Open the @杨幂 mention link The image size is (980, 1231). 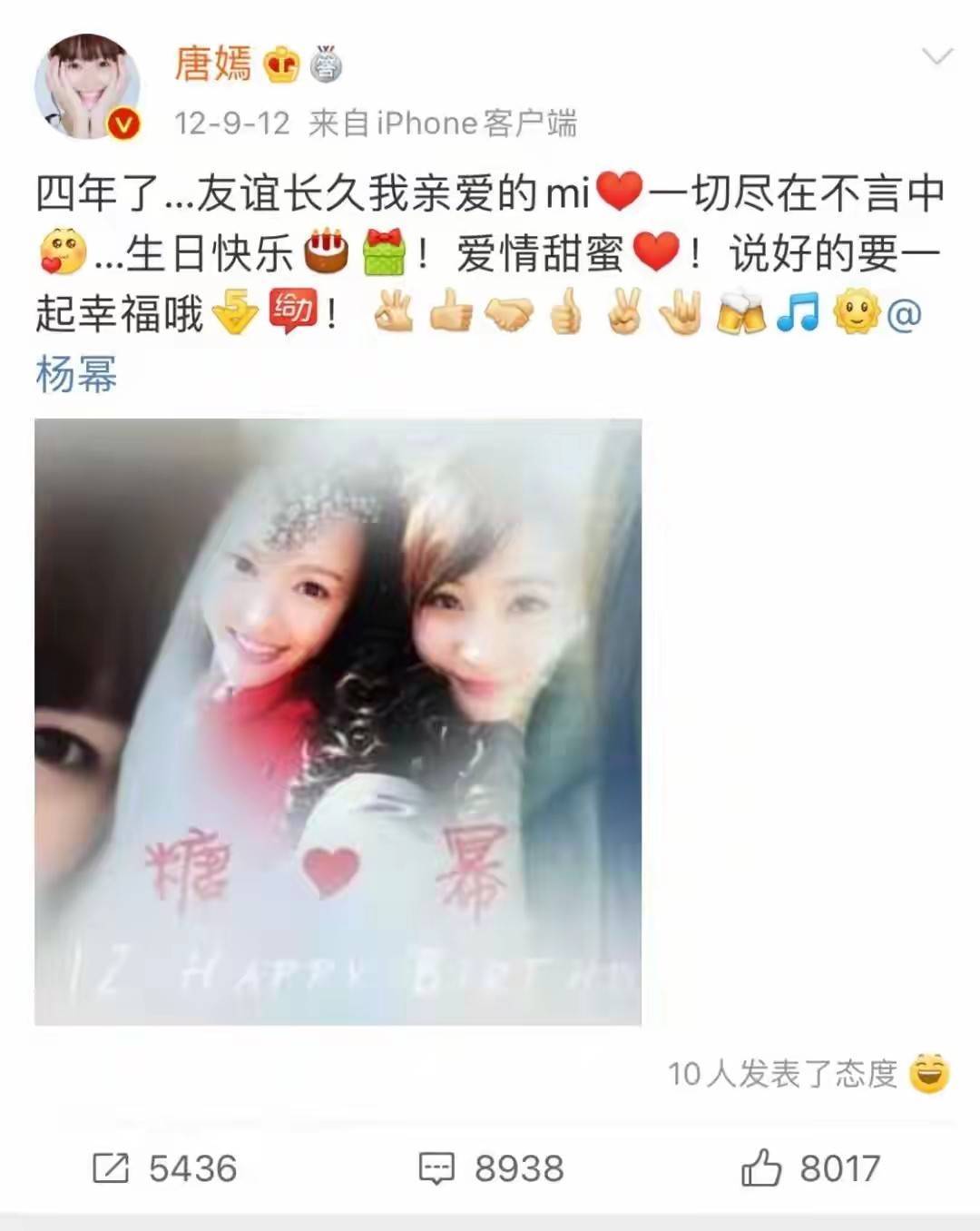click(76, 374)
